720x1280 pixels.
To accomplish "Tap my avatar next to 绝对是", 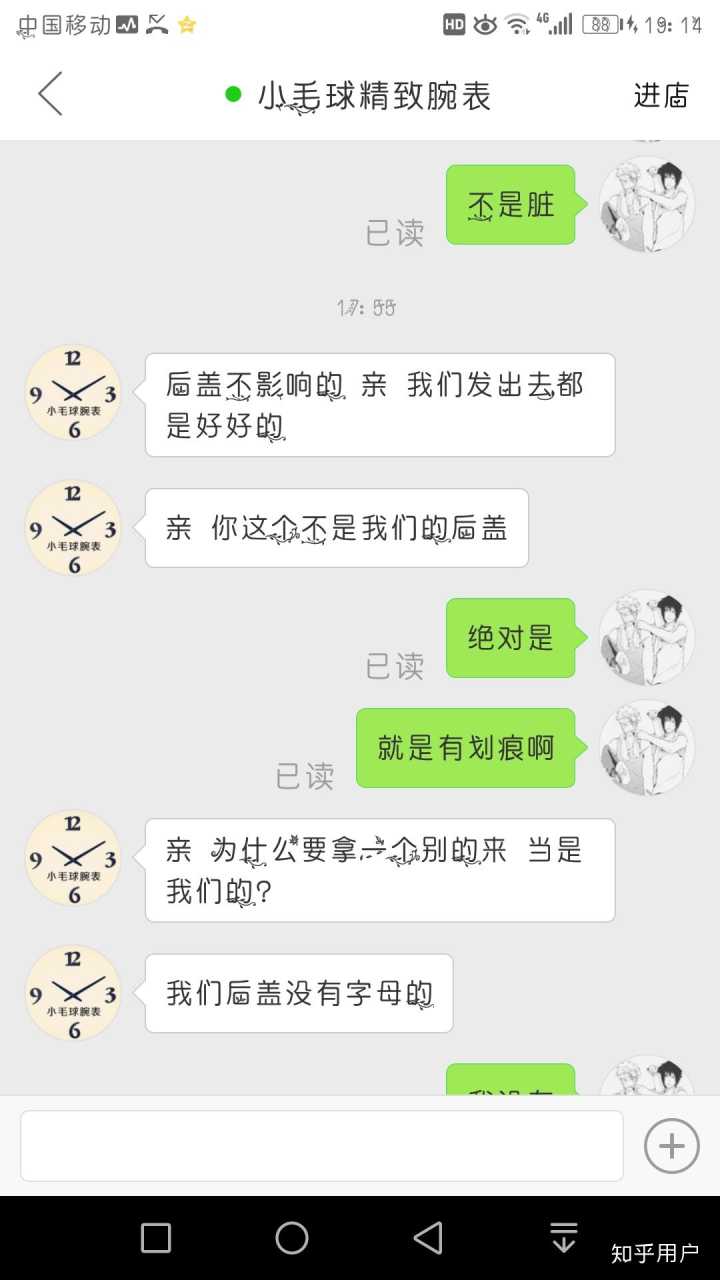I will 646,638.
